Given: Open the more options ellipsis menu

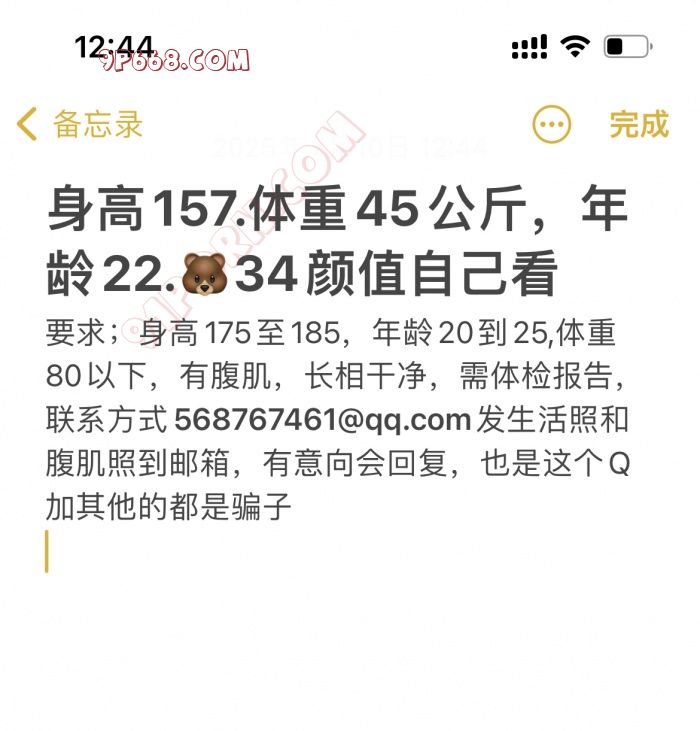Looking at the screenshot, I should 551,125.
